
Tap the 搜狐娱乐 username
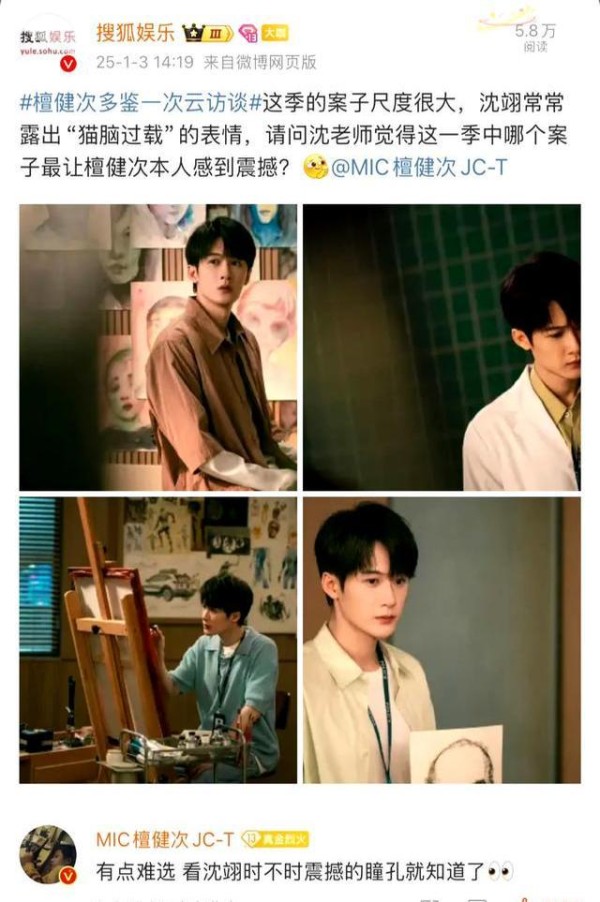click(135, 33)
